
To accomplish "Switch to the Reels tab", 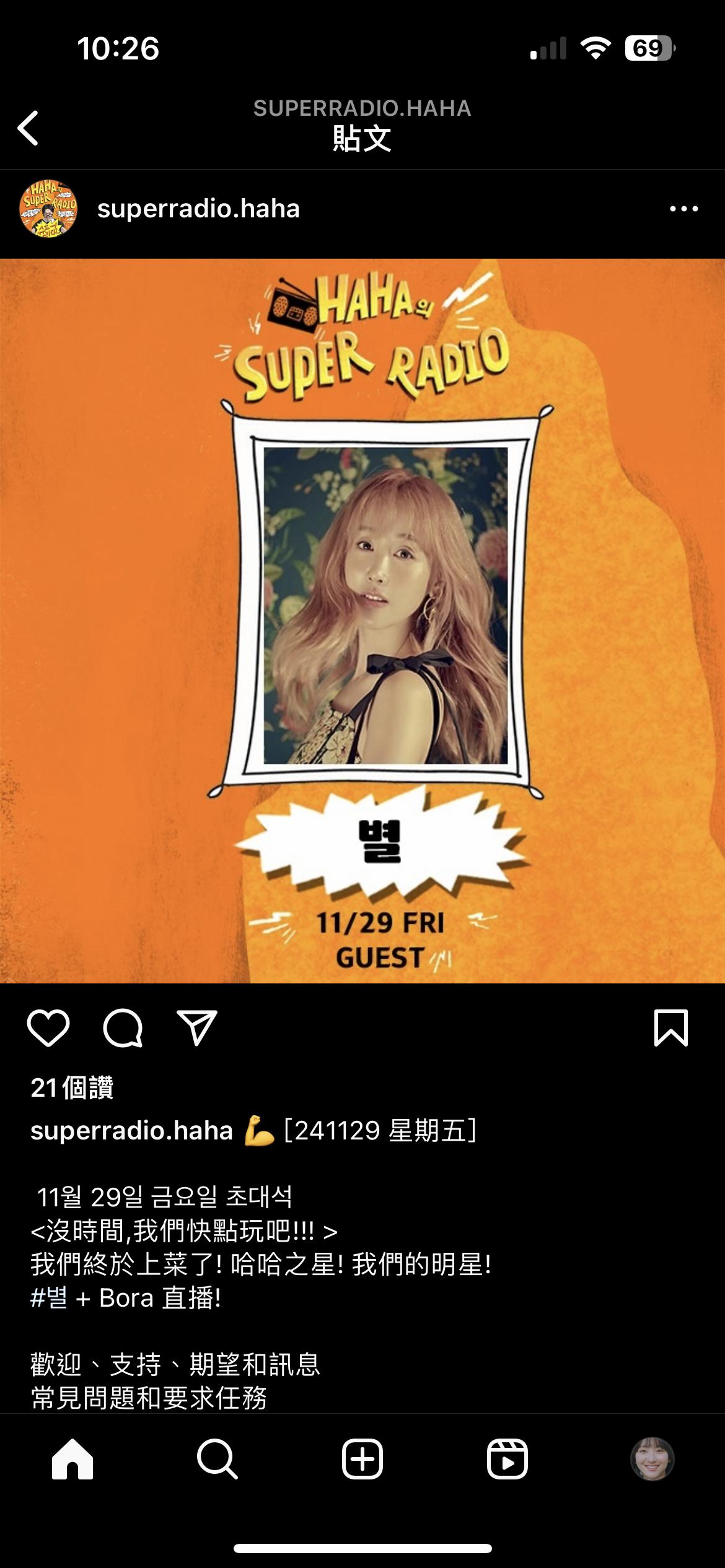I will pos(507,1458).
